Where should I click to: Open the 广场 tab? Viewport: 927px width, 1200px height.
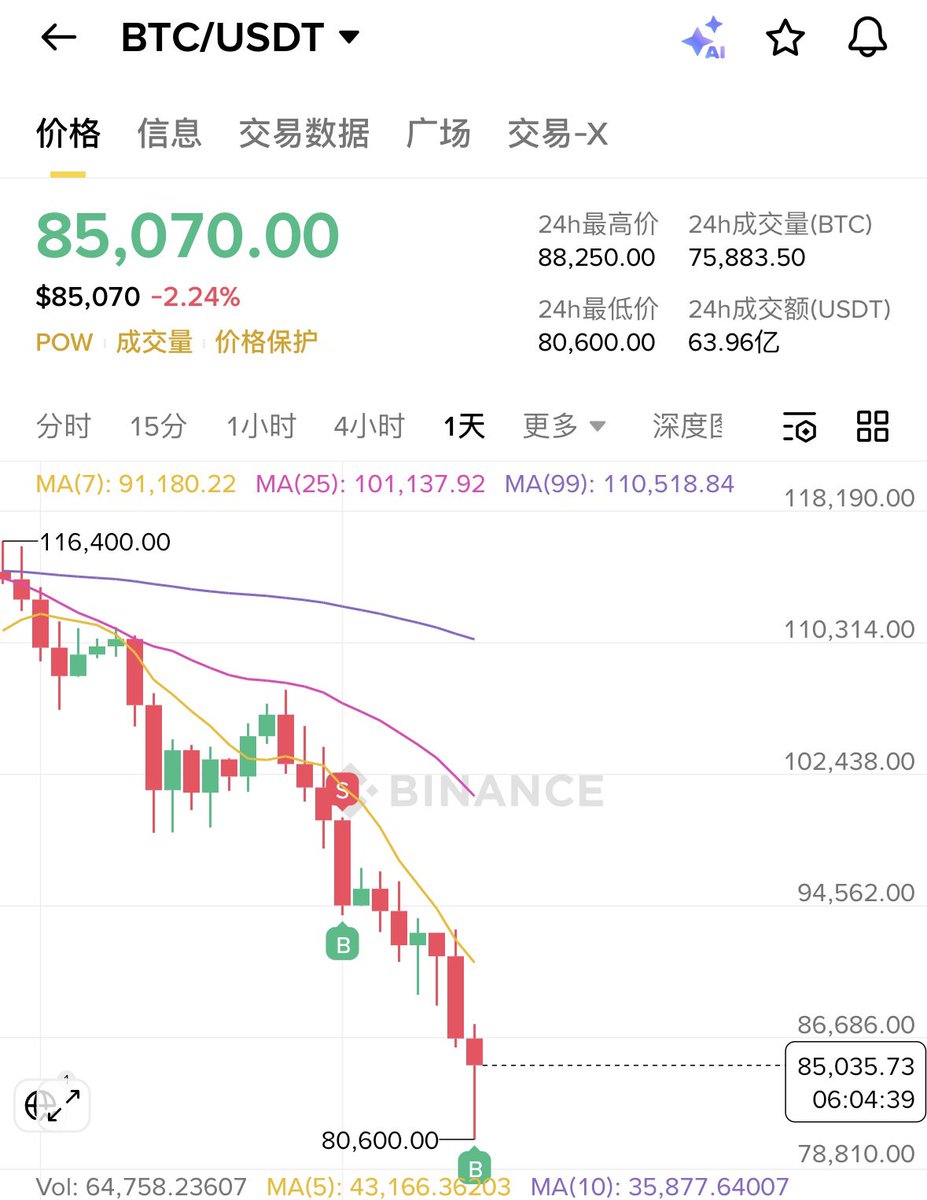(x=438, y=133)
